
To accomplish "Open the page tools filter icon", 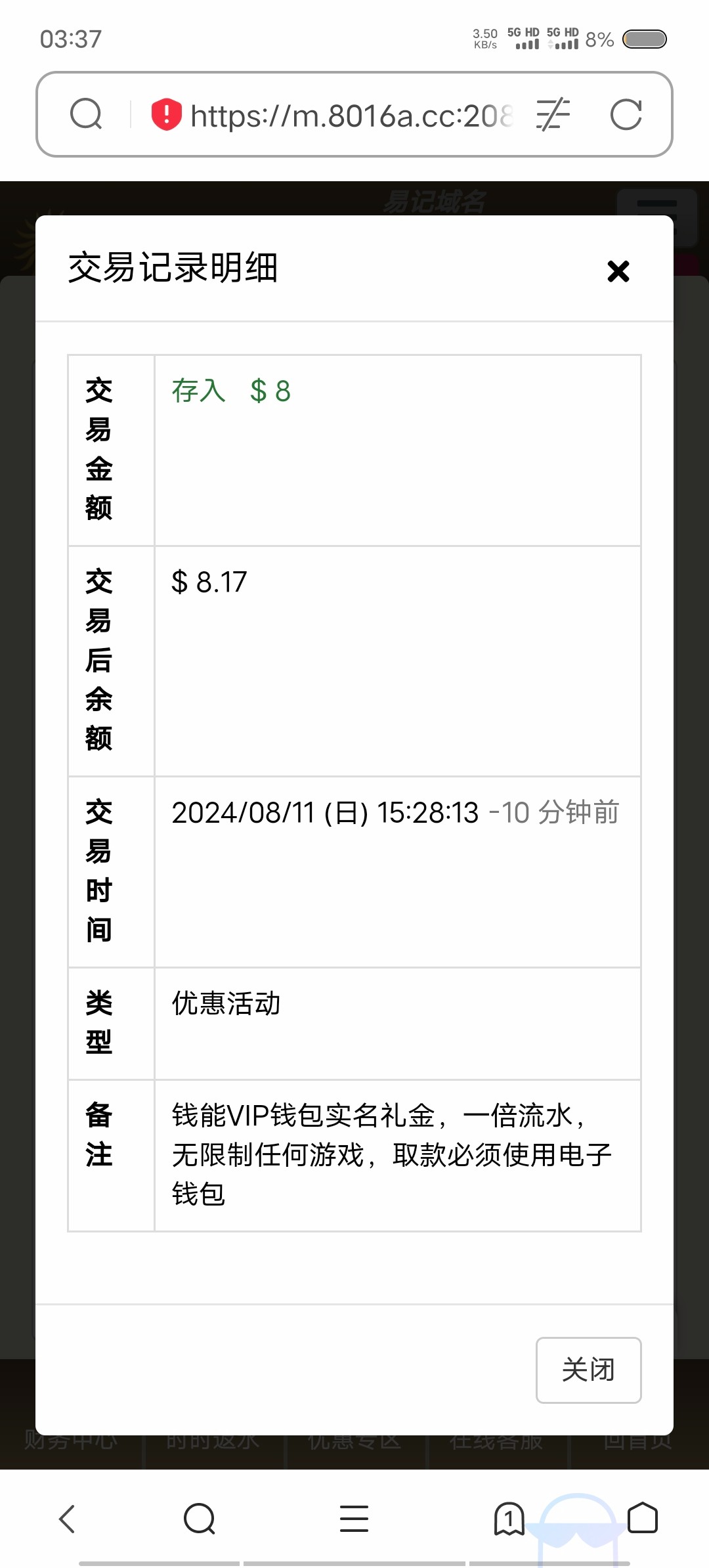I will [x=553, y=115].
